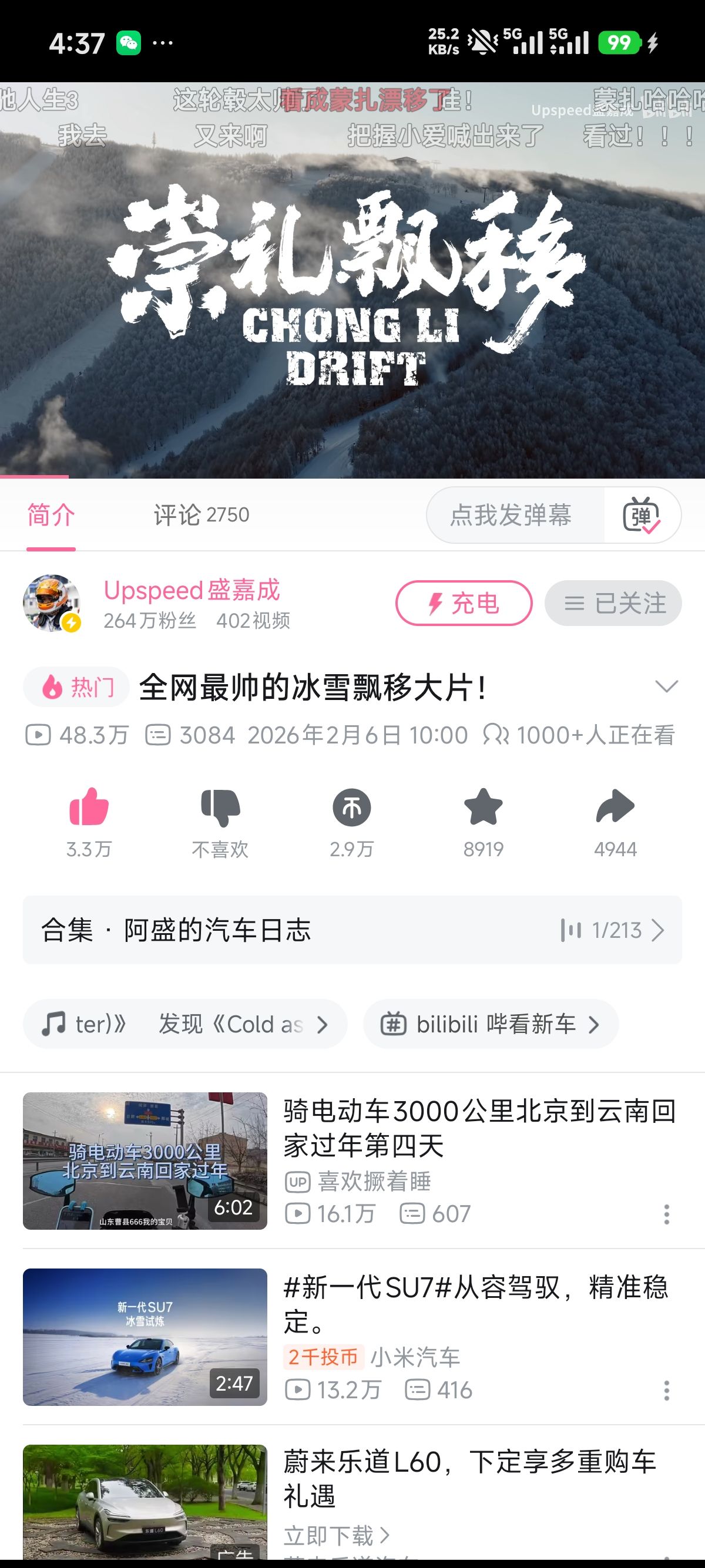This screenshot has height=1568, width=705.
Task: Tap the 已关注 follow button
Action: pyautogui.click(x=613, y=603)
